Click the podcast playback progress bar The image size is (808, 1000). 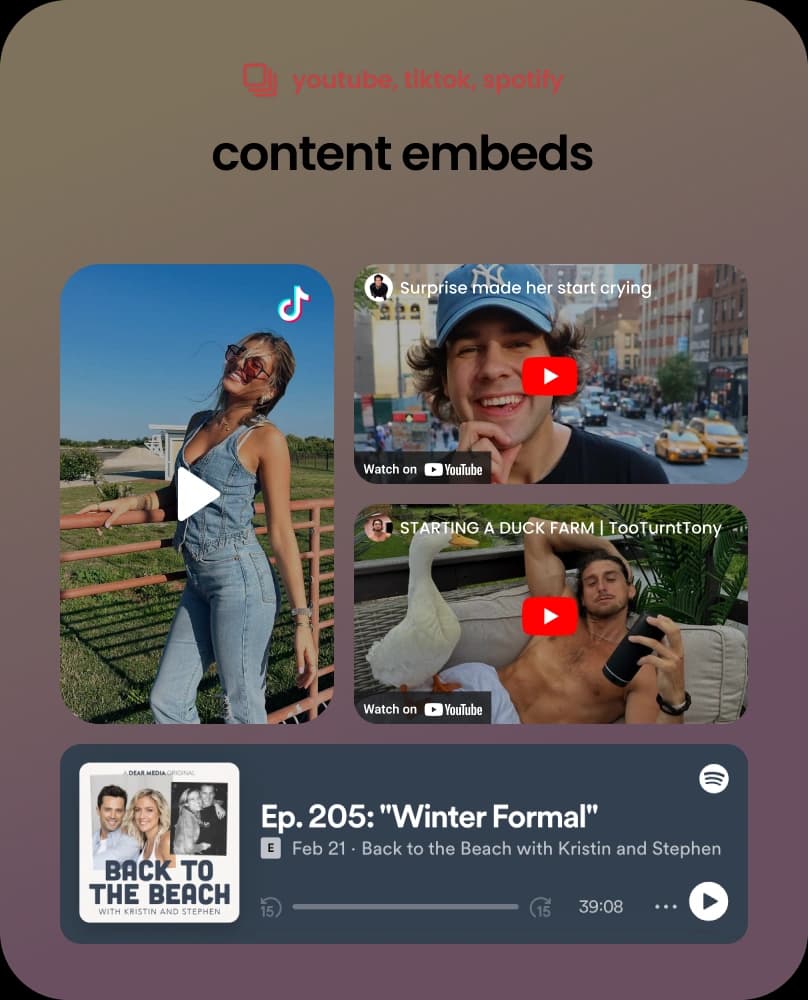pos(405,905)
